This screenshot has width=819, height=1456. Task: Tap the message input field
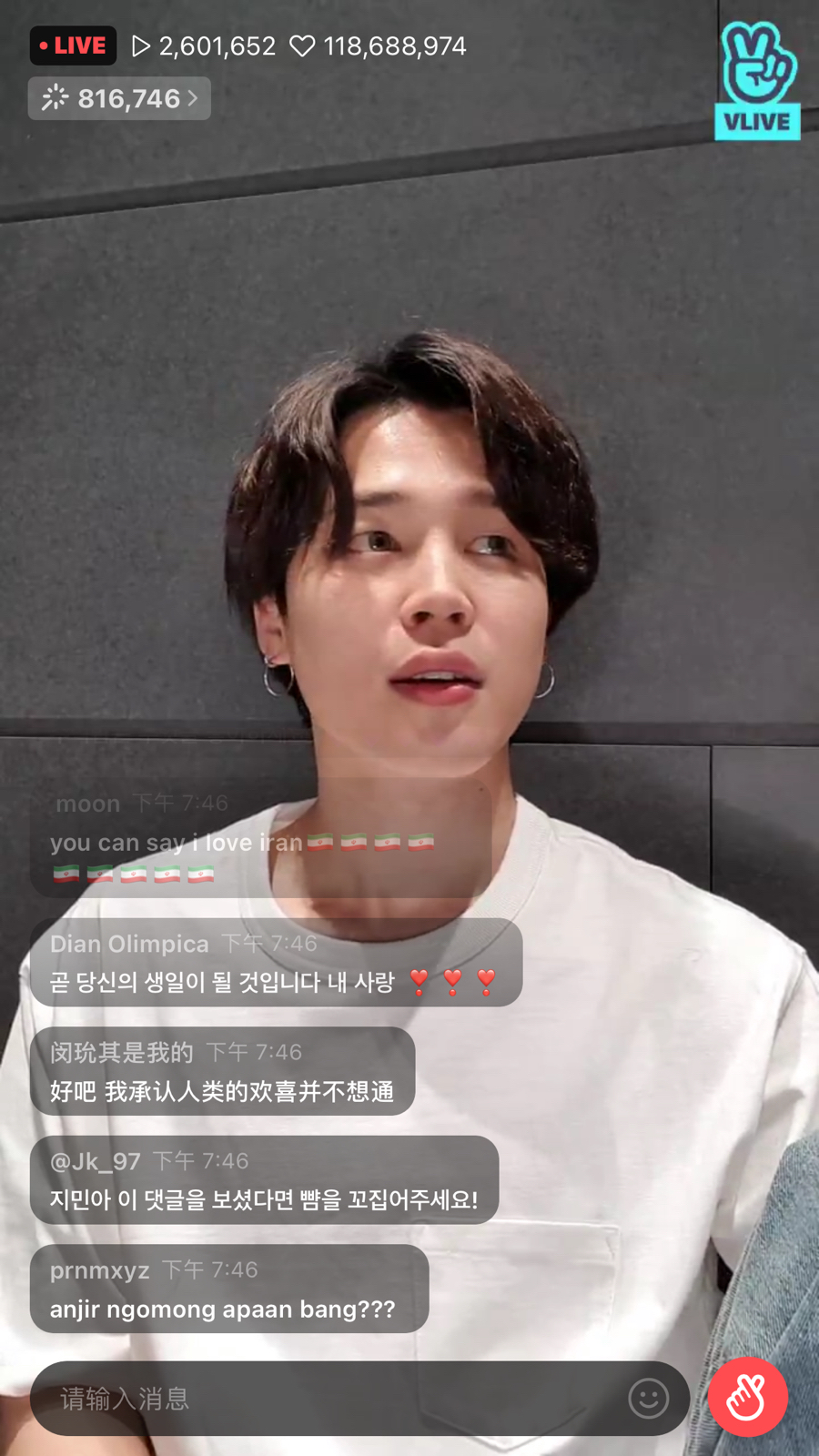[x=328, y=1399]
